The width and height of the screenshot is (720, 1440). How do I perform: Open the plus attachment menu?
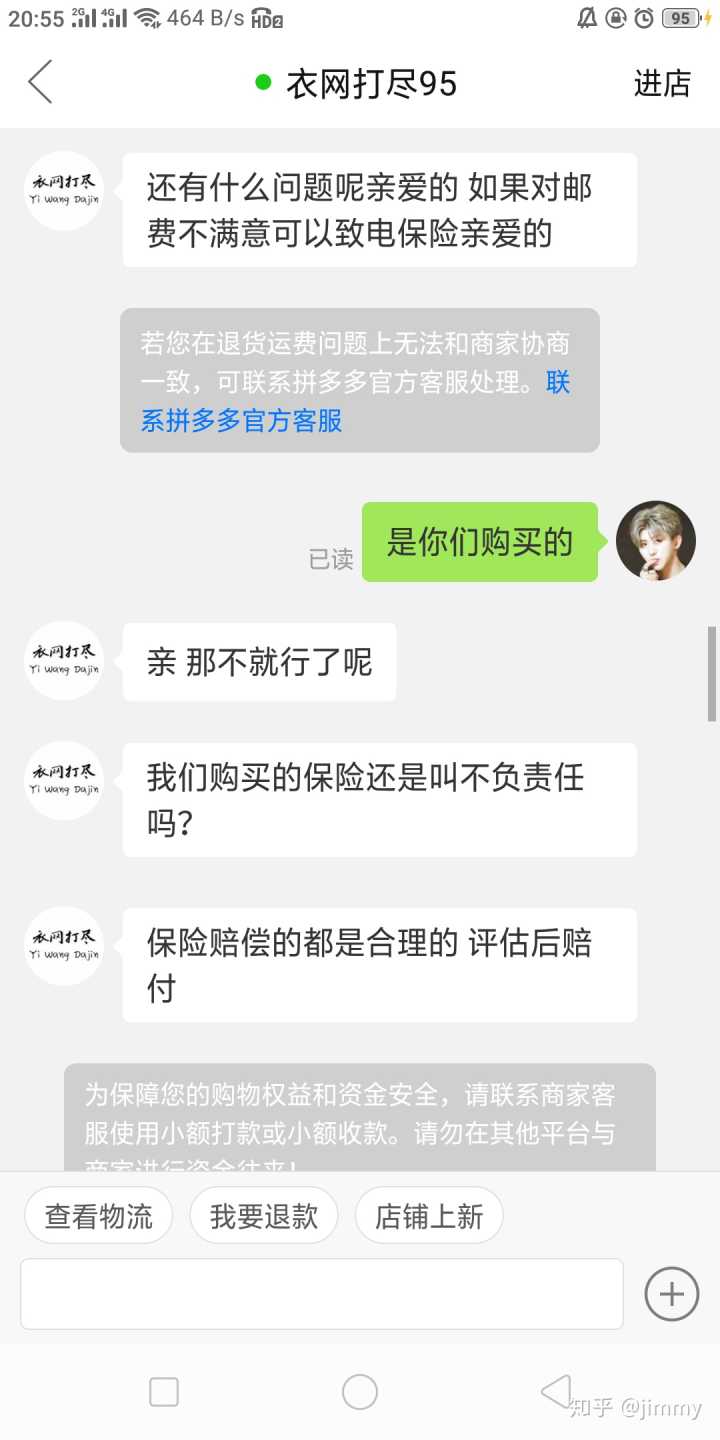tap(671, 1294)
